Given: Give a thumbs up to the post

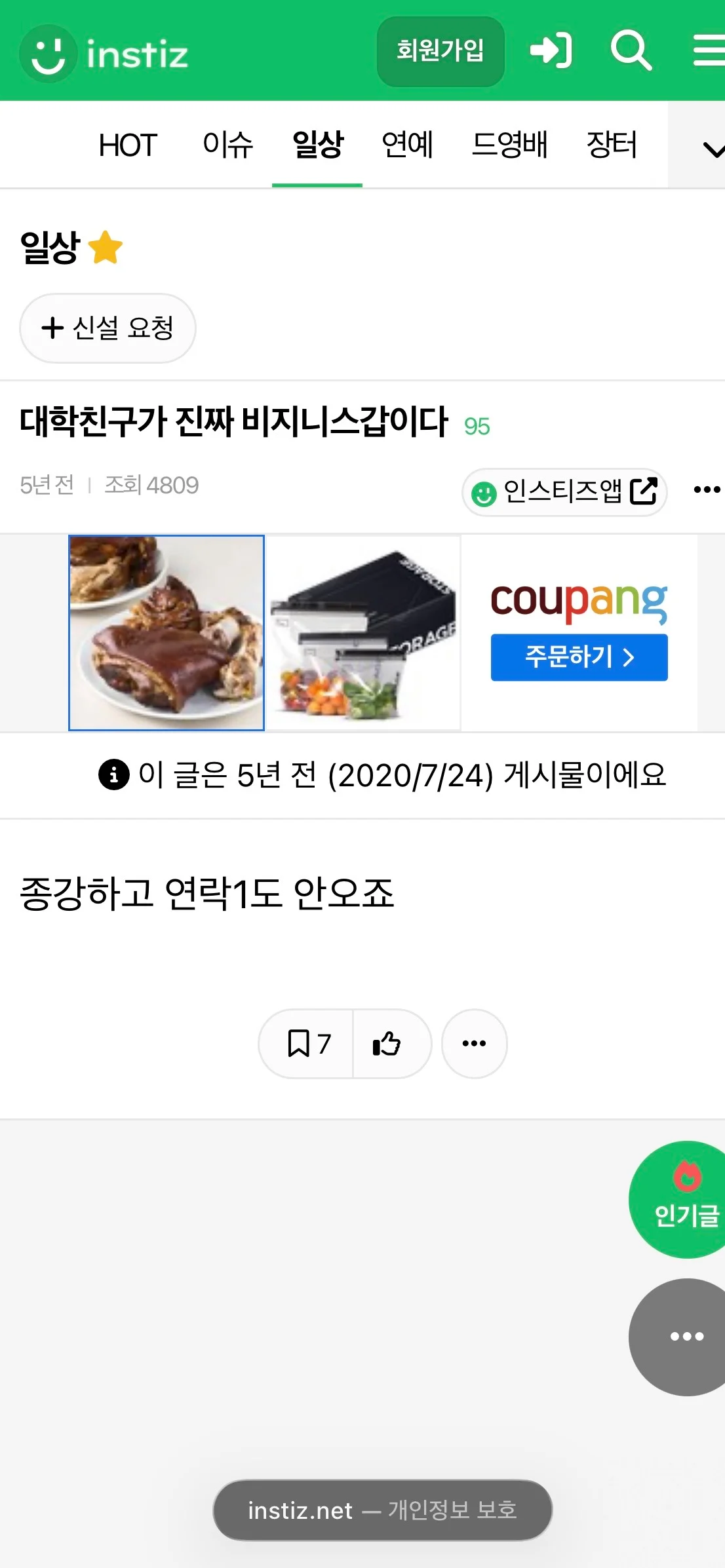Looking at the screenshot, I should point(390,1043).
